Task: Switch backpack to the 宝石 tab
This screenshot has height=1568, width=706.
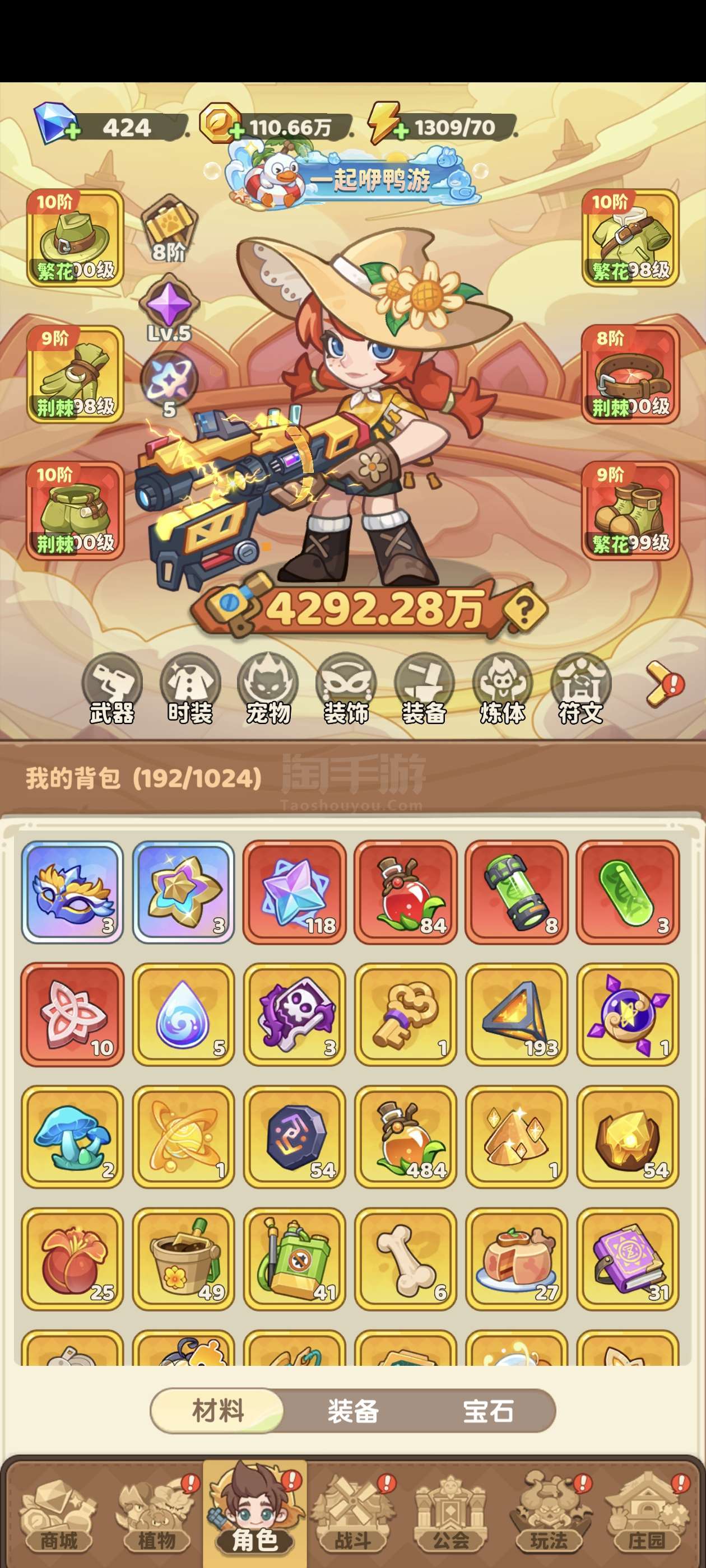Action: [488, 1410]
